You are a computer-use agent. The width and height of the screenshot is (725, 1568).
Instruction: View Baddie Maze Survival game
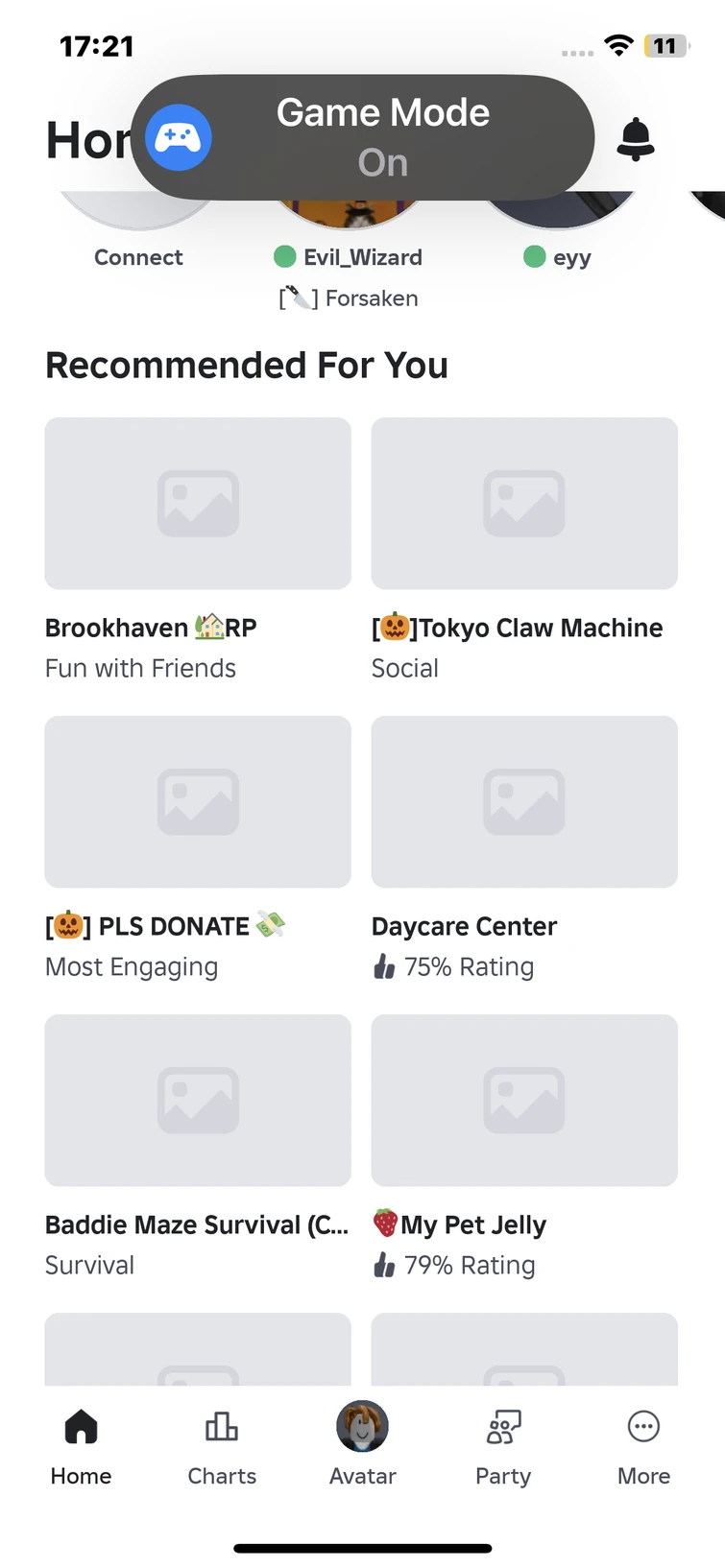[x=198, y=1101]
